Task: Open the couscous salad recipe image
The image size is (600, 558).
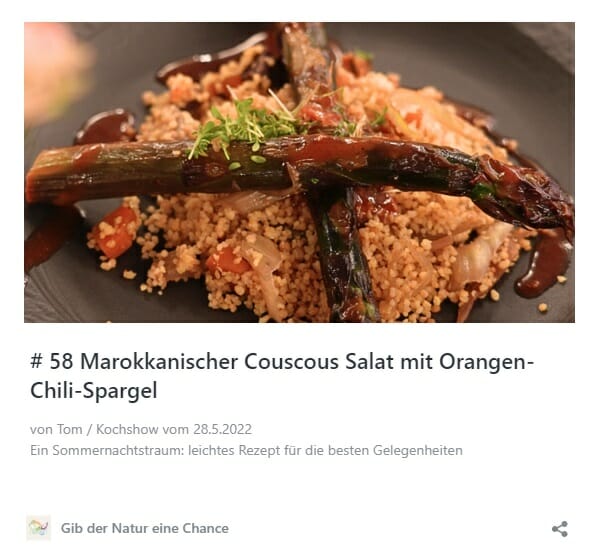Action: click(x=299, y=172)
